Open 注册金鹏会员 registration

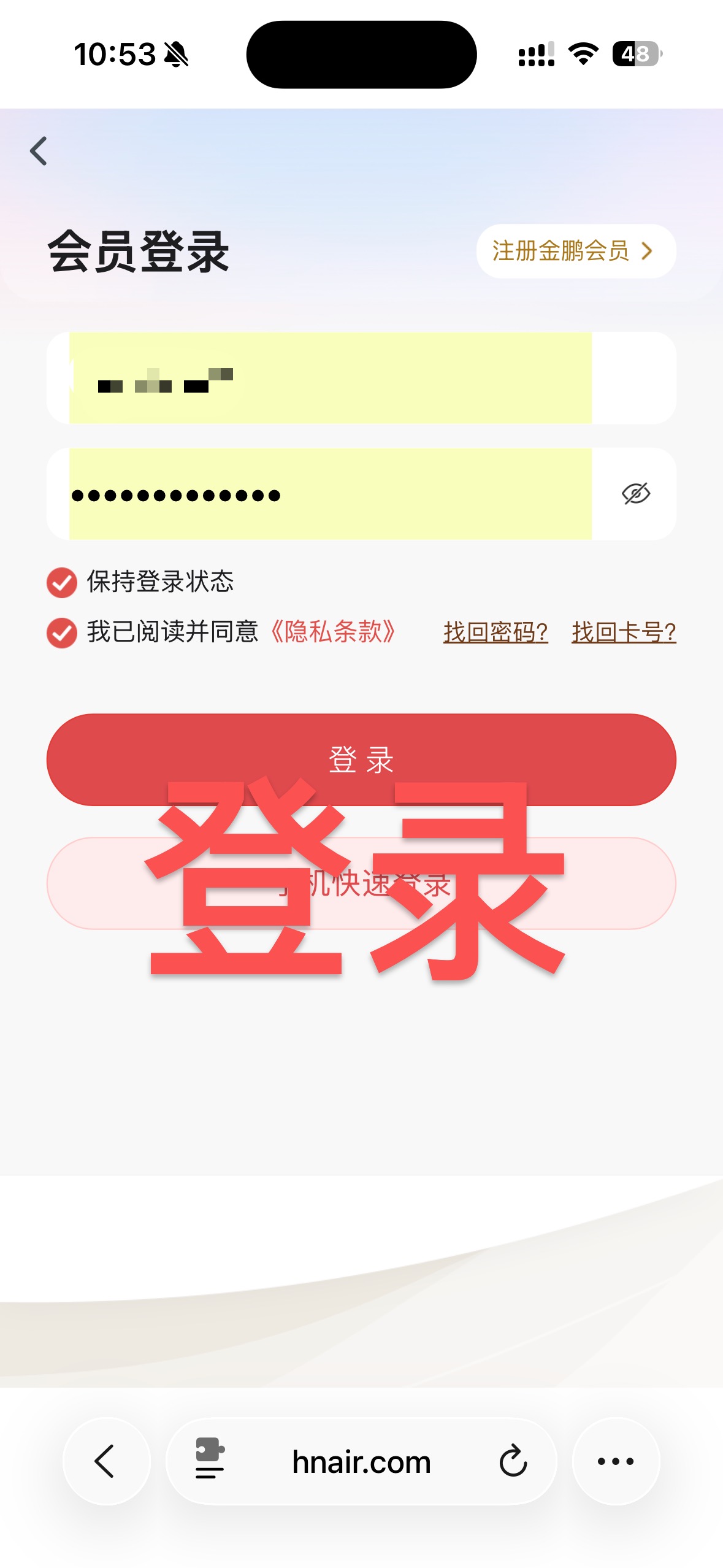(576, 251)
